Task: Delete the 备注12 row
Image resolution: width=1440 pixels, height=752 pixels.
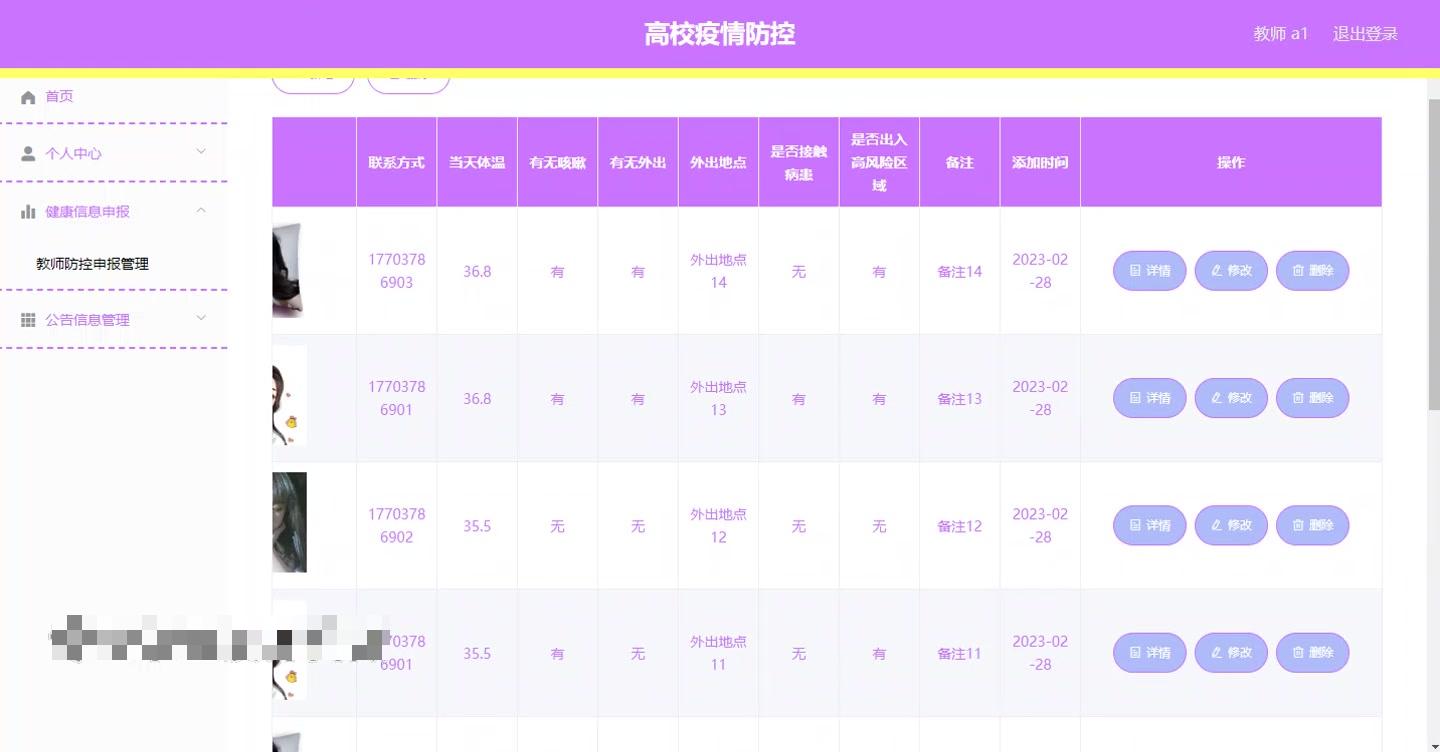Action: [x=1312, y=525]
